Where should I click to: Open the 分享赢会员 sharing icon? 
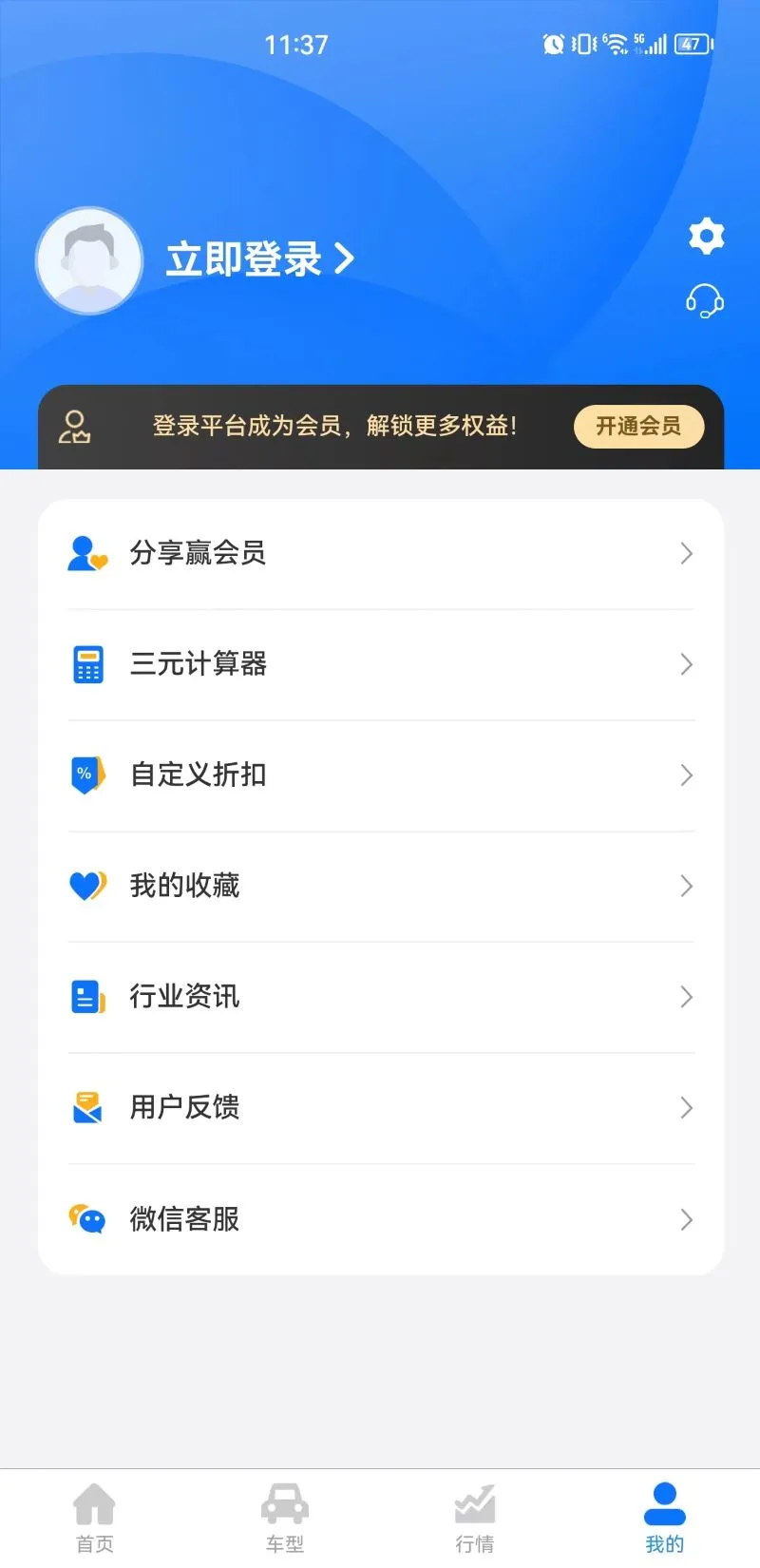tap(86, 554)
